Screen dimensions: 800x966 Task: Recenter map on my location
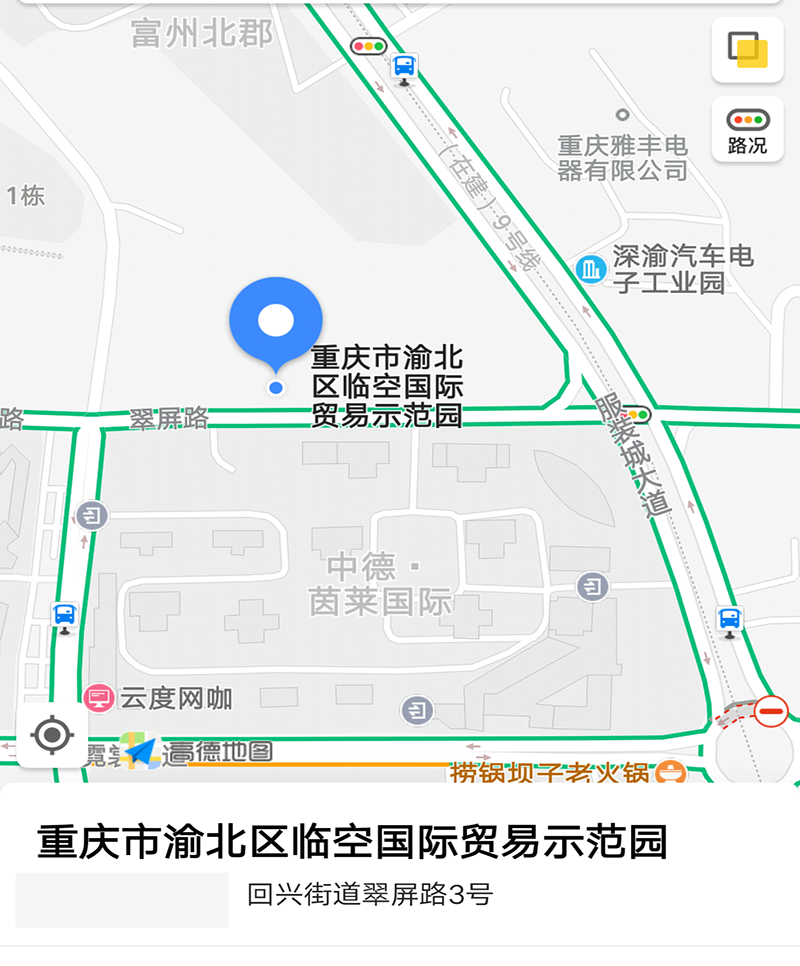51,736
